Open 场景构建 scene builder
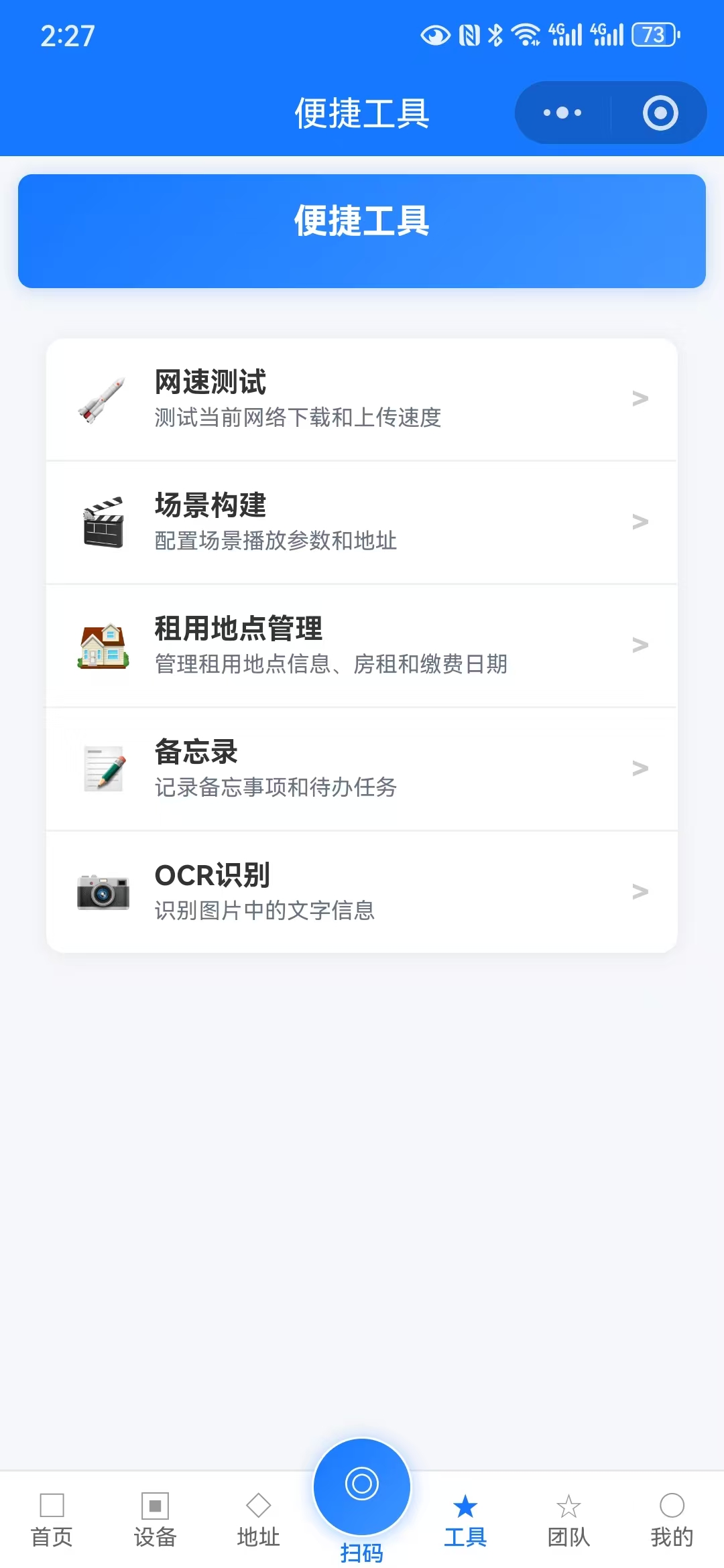Viewport: 724px width, 1568px height. (x=362, y=523)
